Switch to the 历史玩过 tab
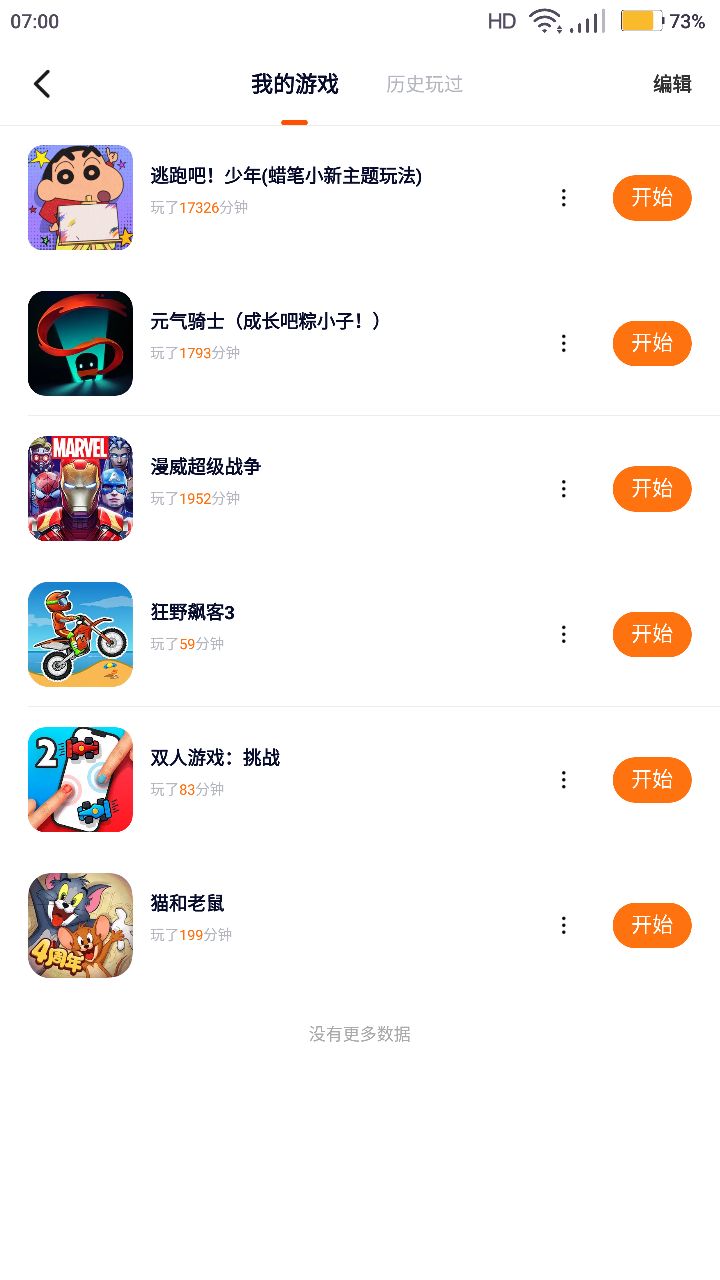The width and height of the screenshot is (720, 1280). click(424, 84)
